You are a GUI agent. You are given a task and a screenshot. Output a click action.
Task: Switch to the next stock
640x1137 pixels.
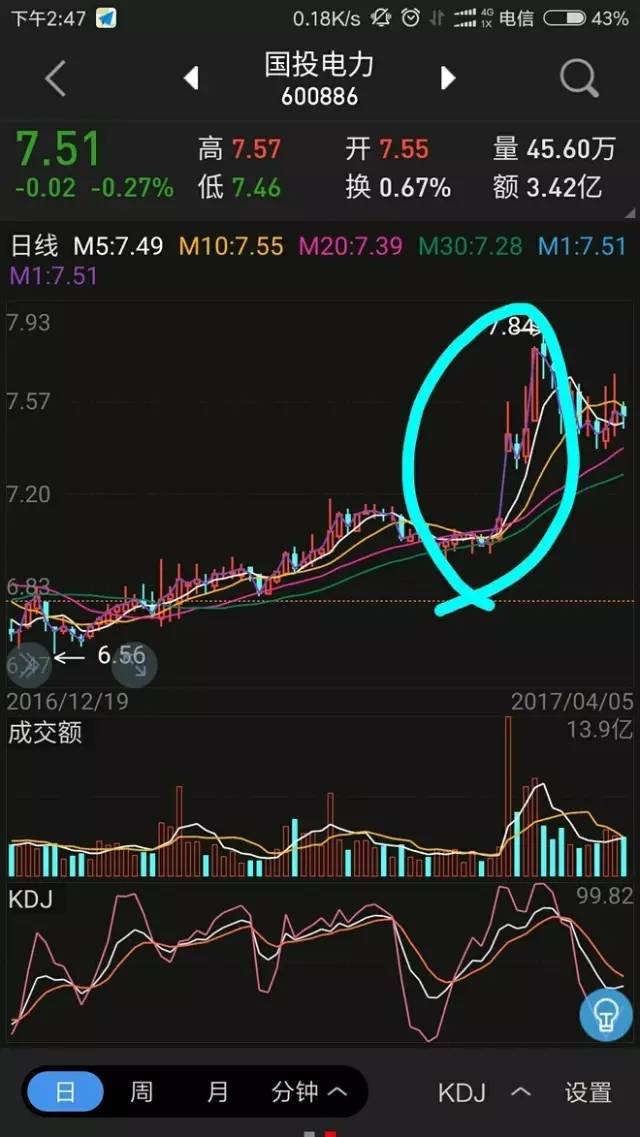(x=448, y=78)
